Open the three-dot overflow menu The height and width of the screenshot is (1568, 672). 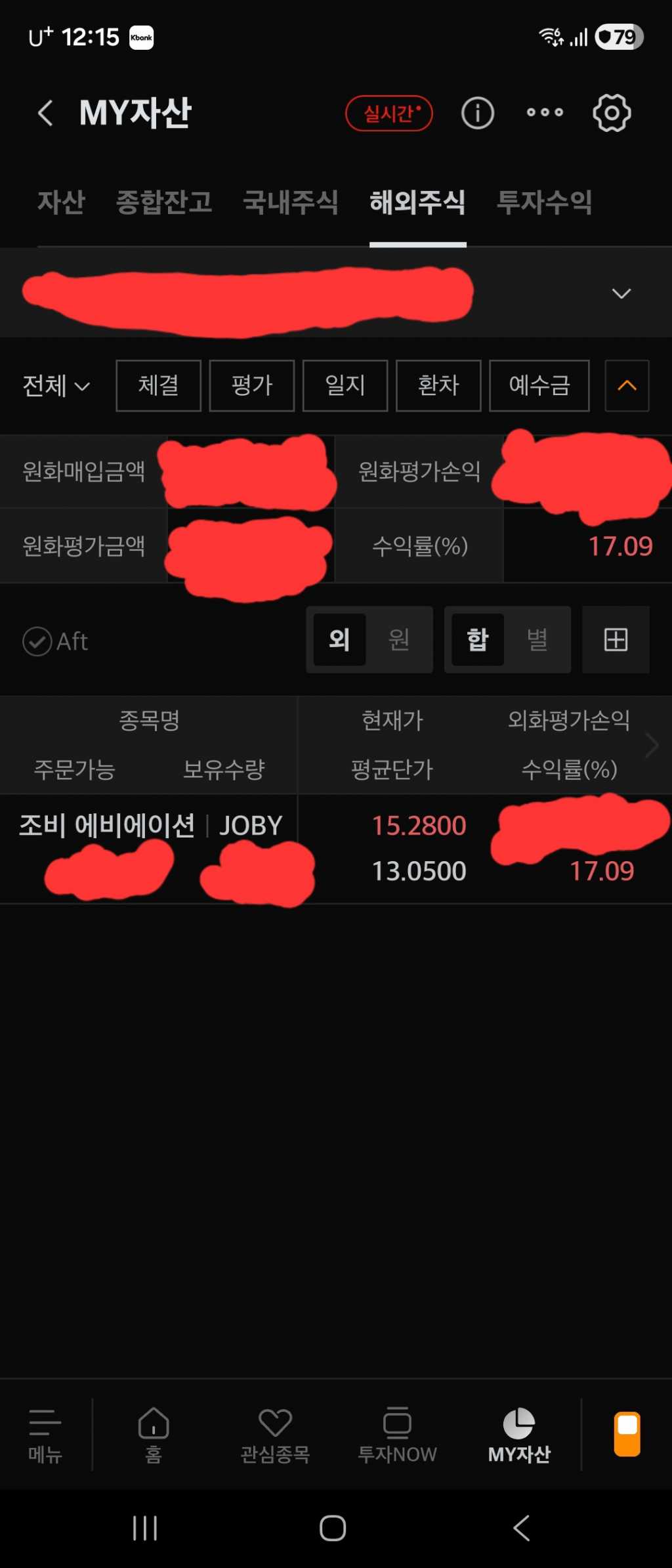point(545,113)
